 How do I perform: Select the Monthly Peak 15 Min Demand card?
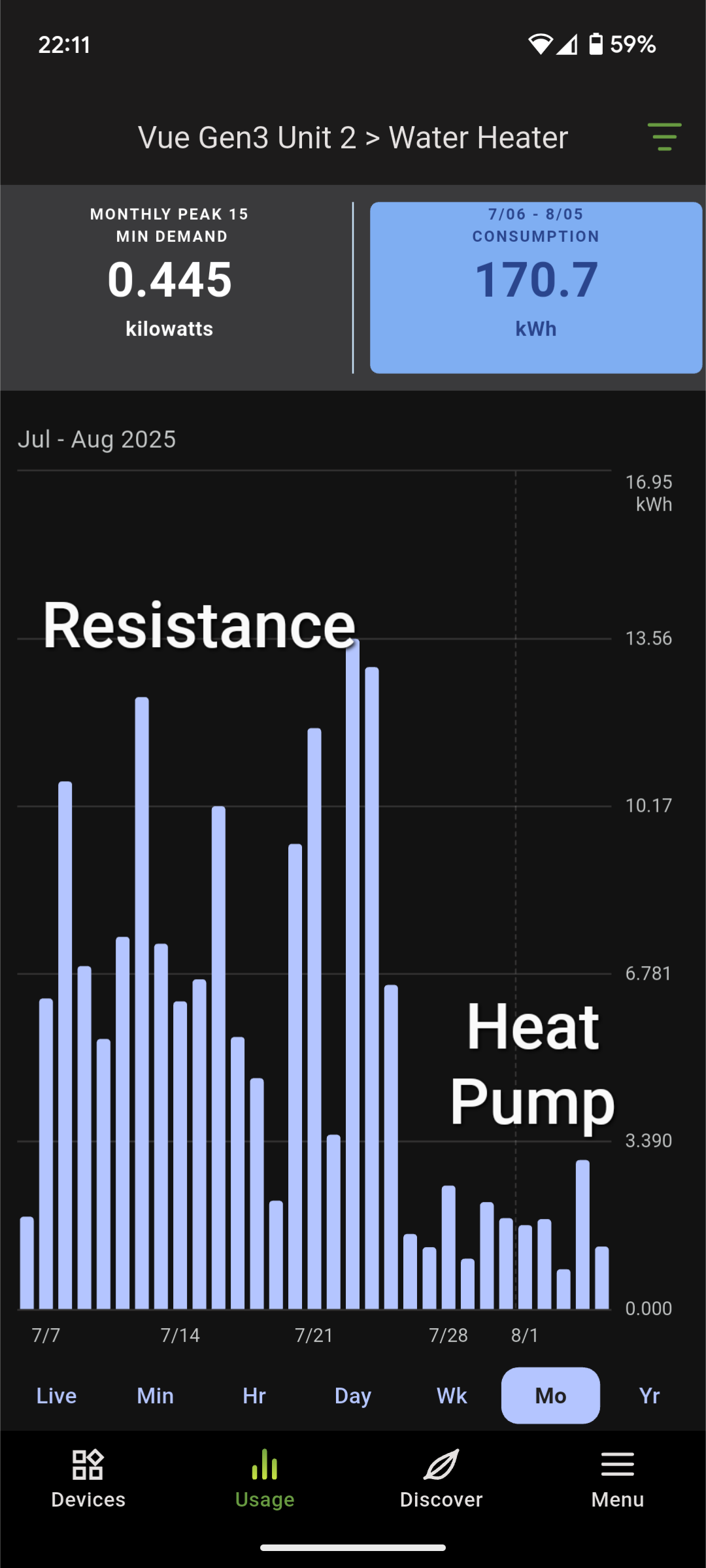[x=170, y=288]
